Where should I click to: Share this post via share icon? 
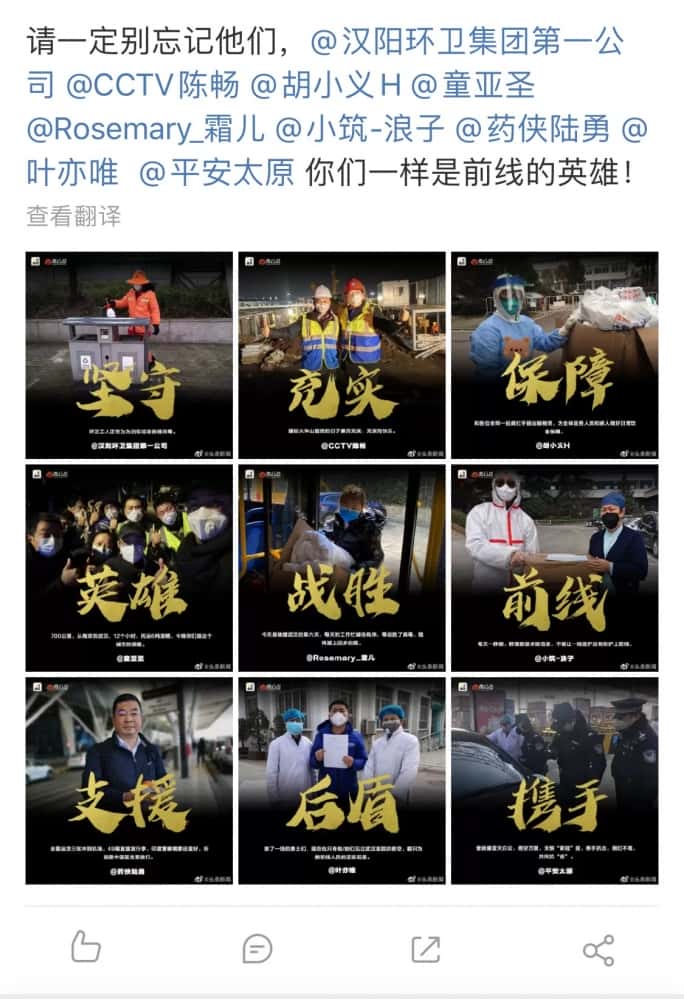598,947
